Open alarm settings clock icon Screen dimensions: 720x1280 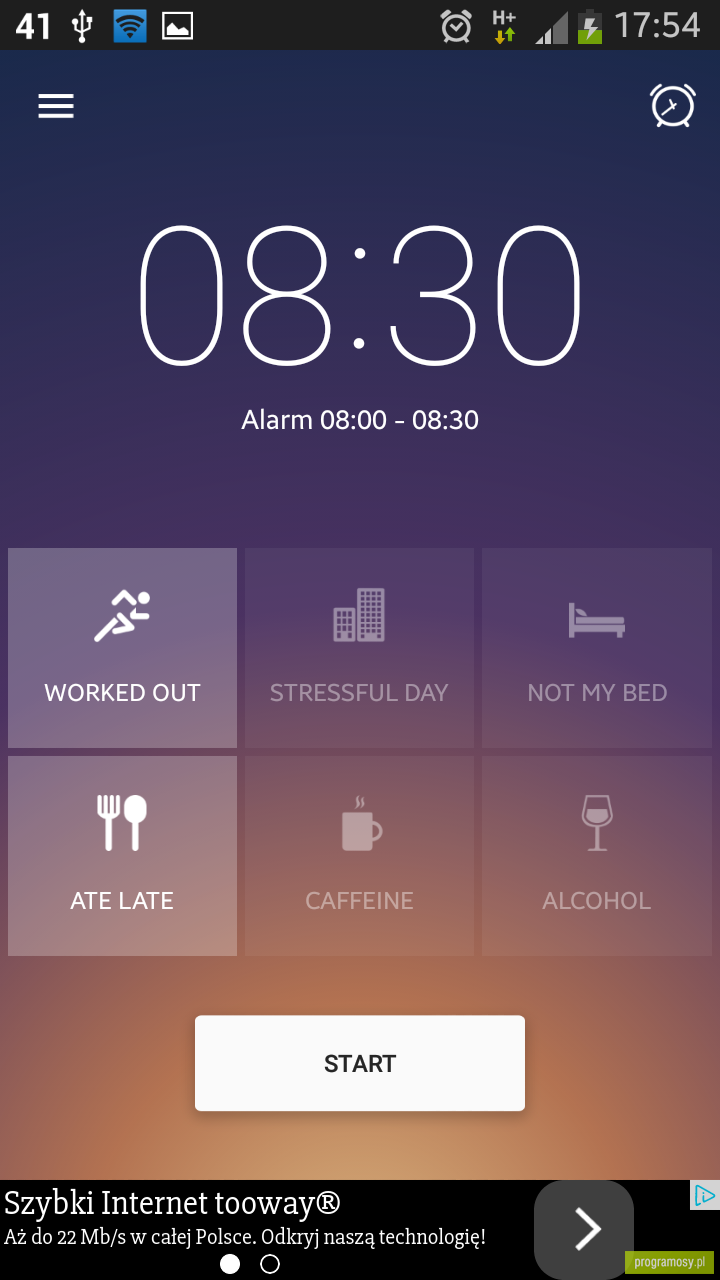(x=673, y=106)
